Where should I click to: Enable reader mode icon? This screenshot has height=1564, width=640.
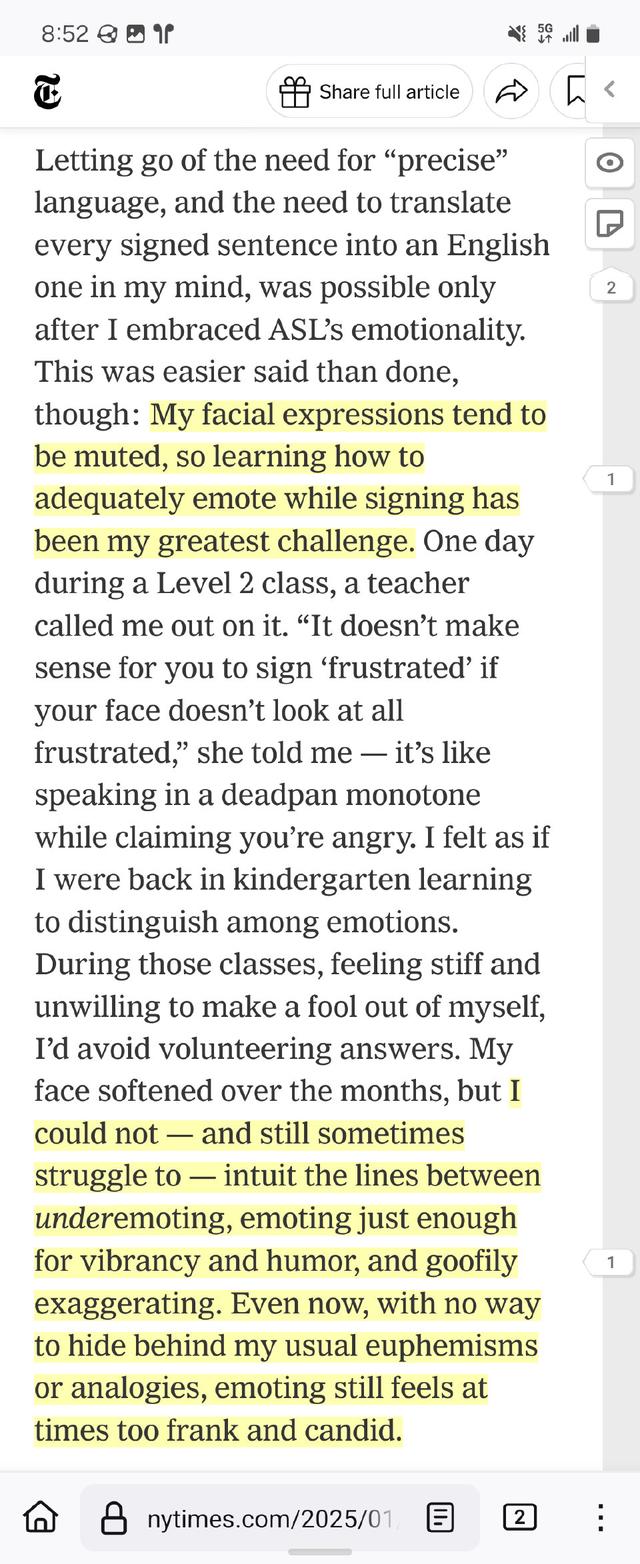point(440,1518)
